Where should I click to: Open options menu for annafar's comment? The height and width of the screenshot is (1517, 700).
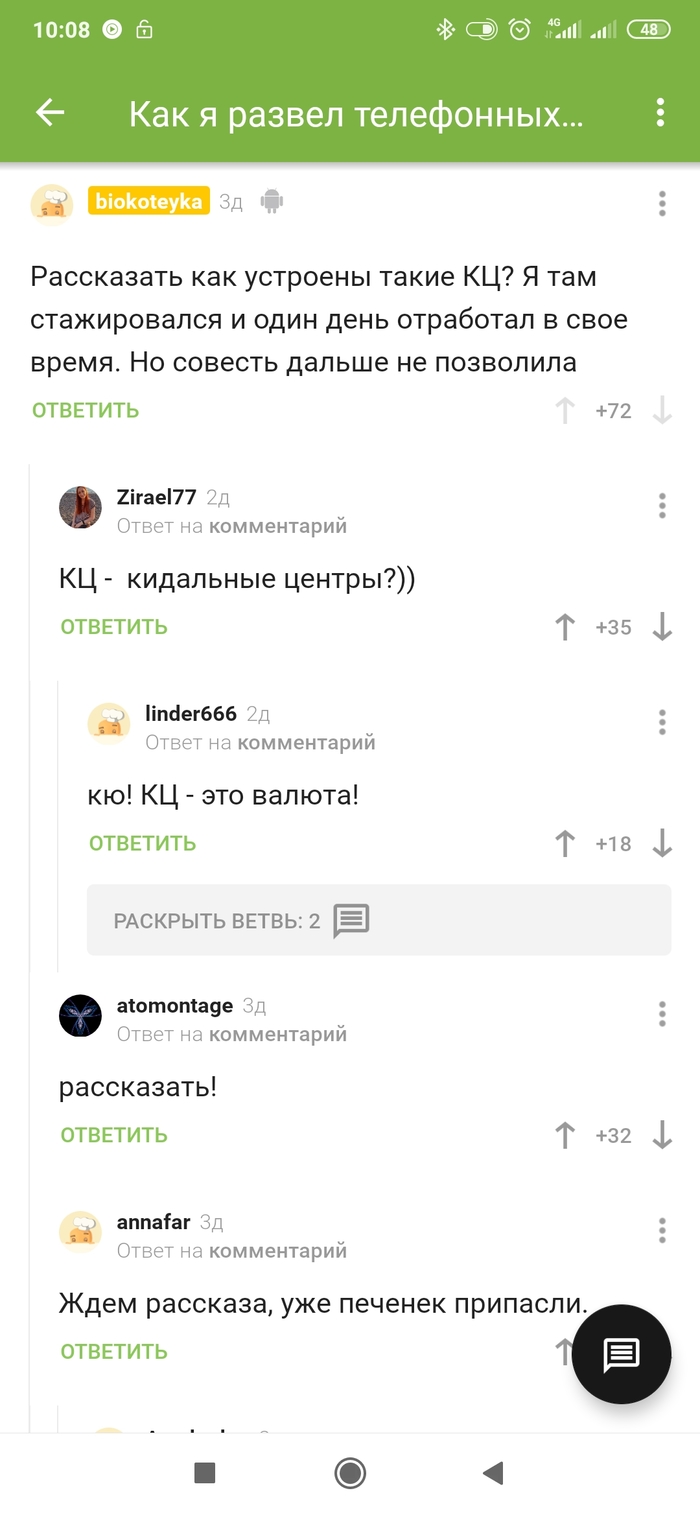(662, 1230)
